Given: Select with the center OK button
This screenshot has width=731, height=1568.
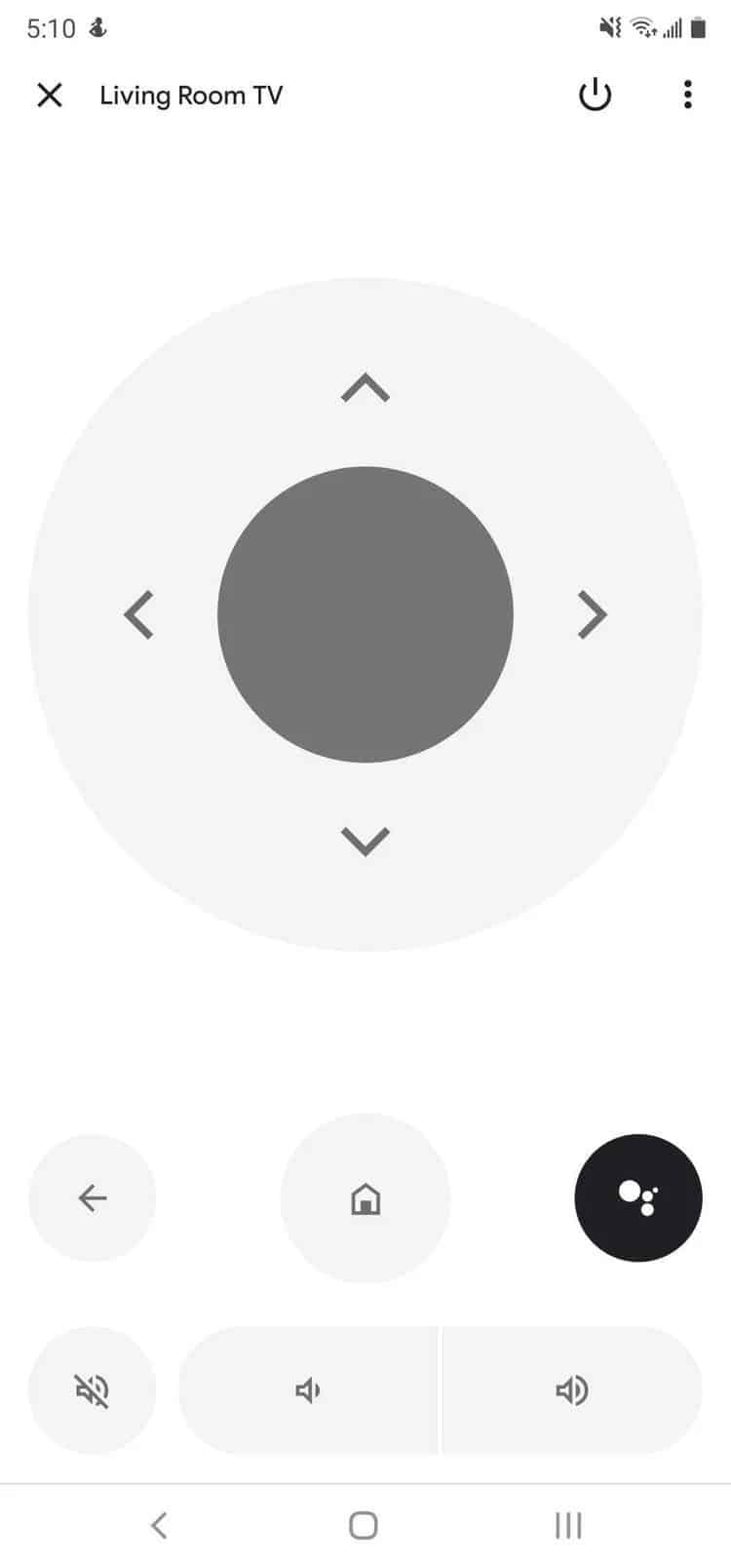Looking at the screenshot, I should click(365, 614).
